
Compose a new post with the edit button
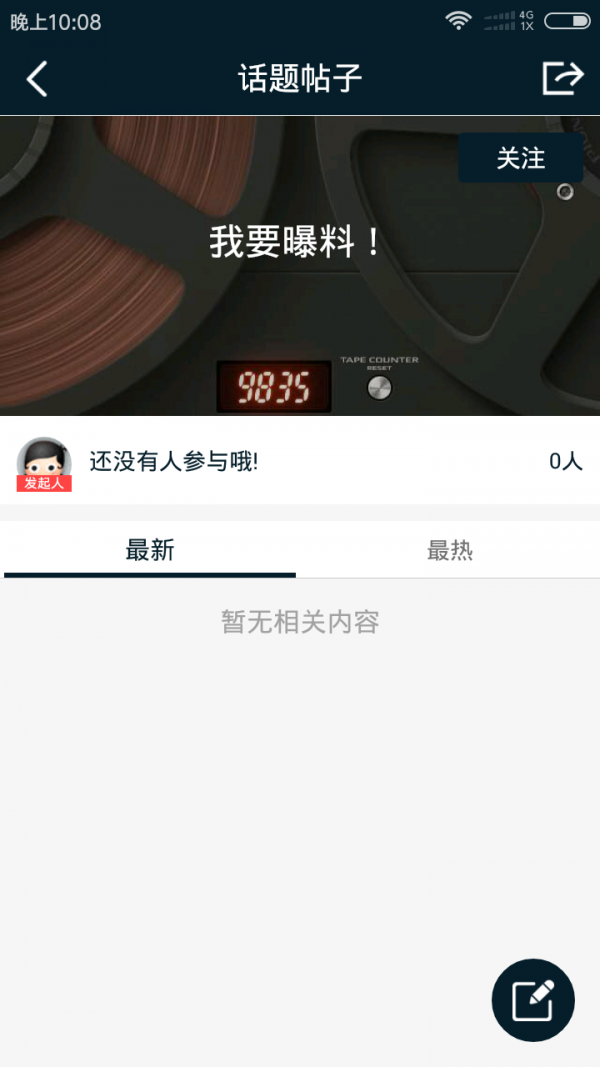point(533,1000)
